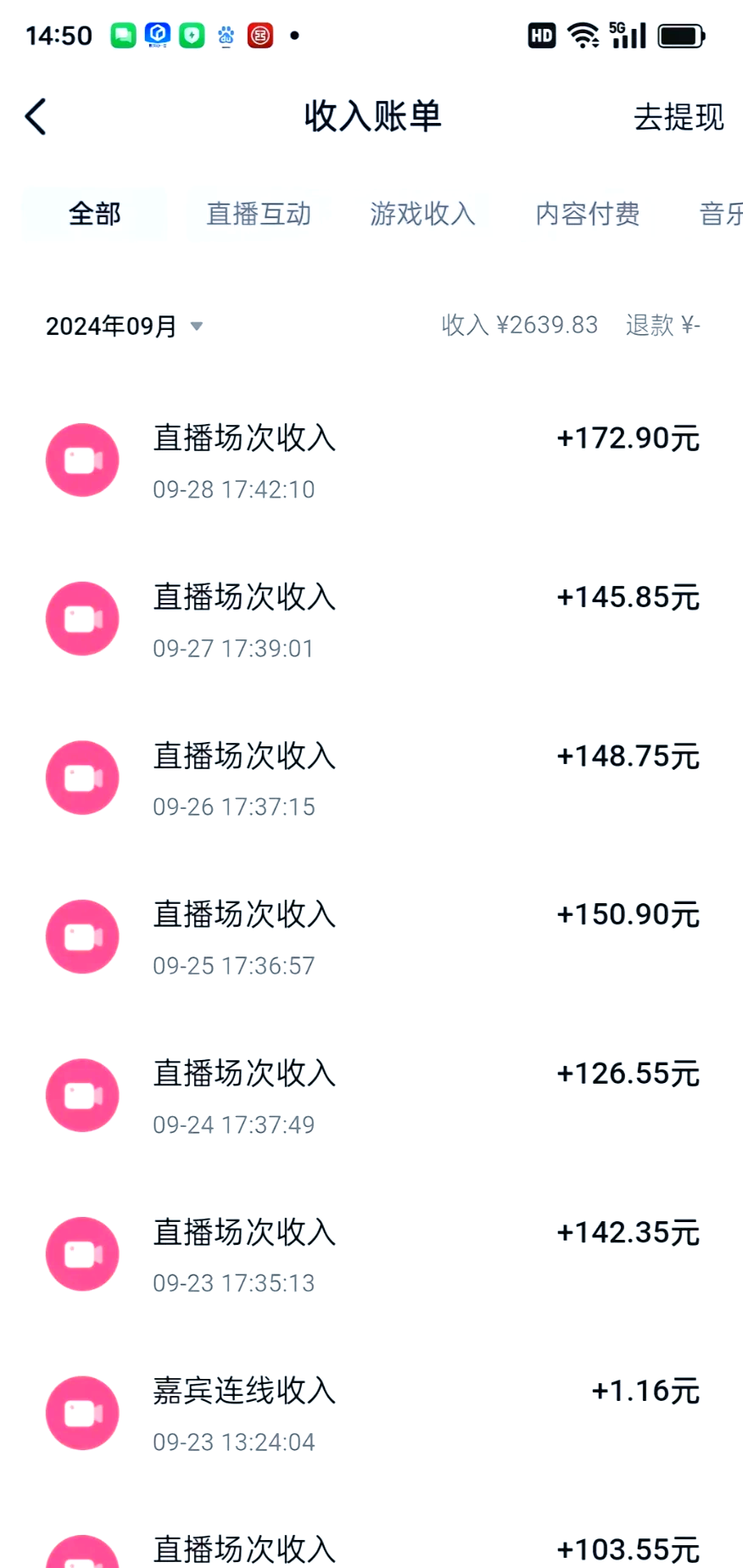Switch to the 游戏收入 tab
Viewport: 743px width, 1568px height.
422,214
